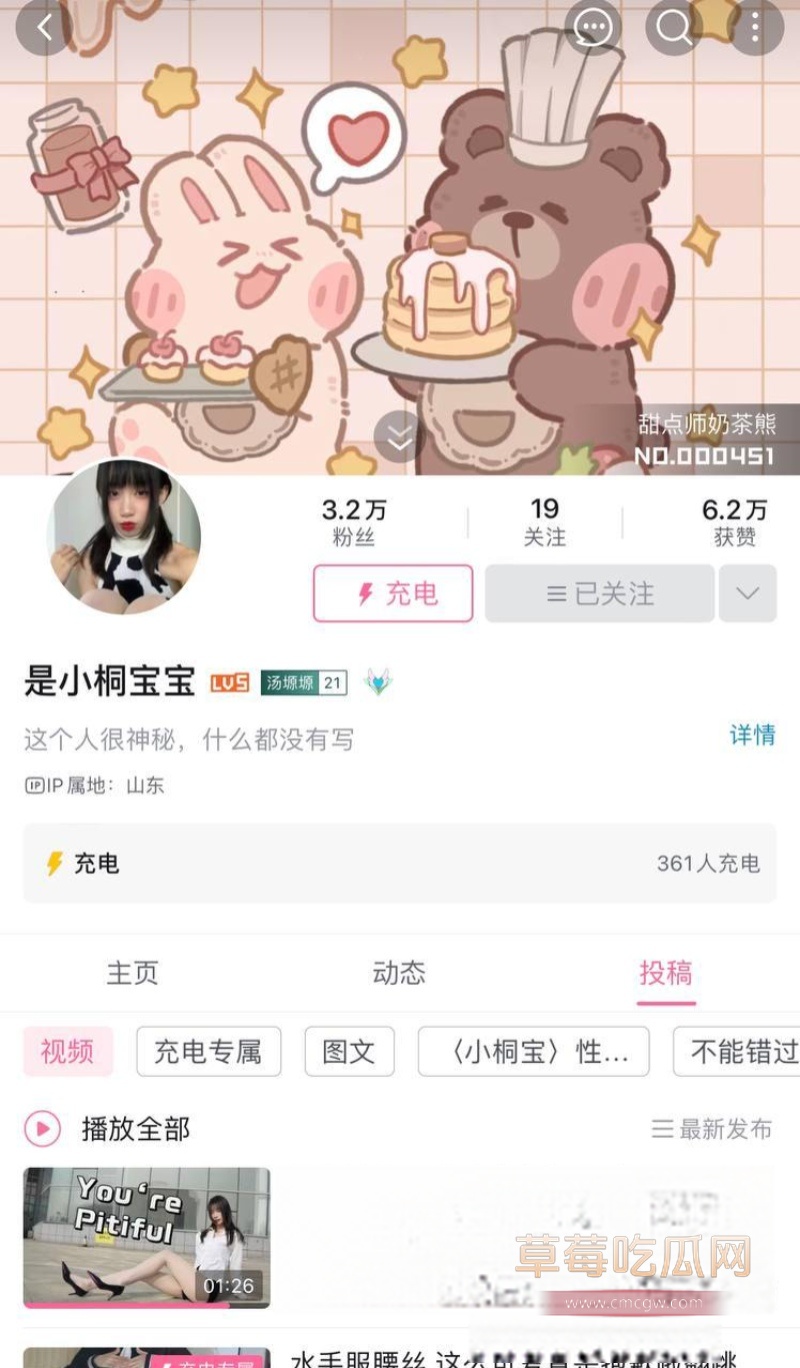Viewport: 800px width, 1368px height.
Task: Switch to the 主页 tab
Action: [132, 973]
